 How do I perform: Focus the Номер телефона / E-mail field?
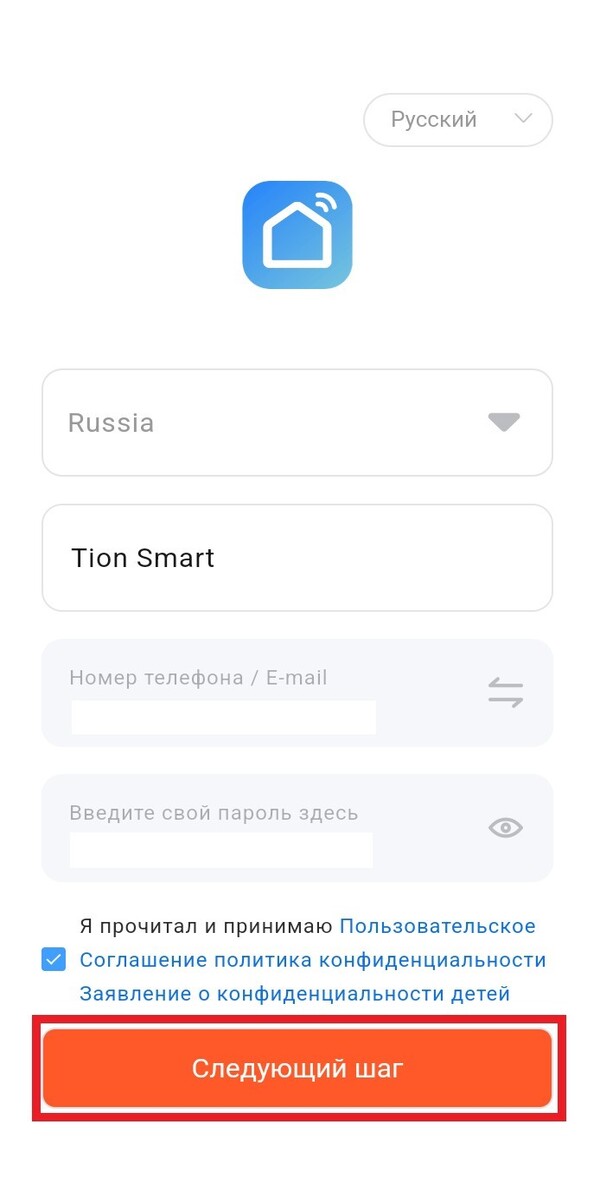pos(297,692)
